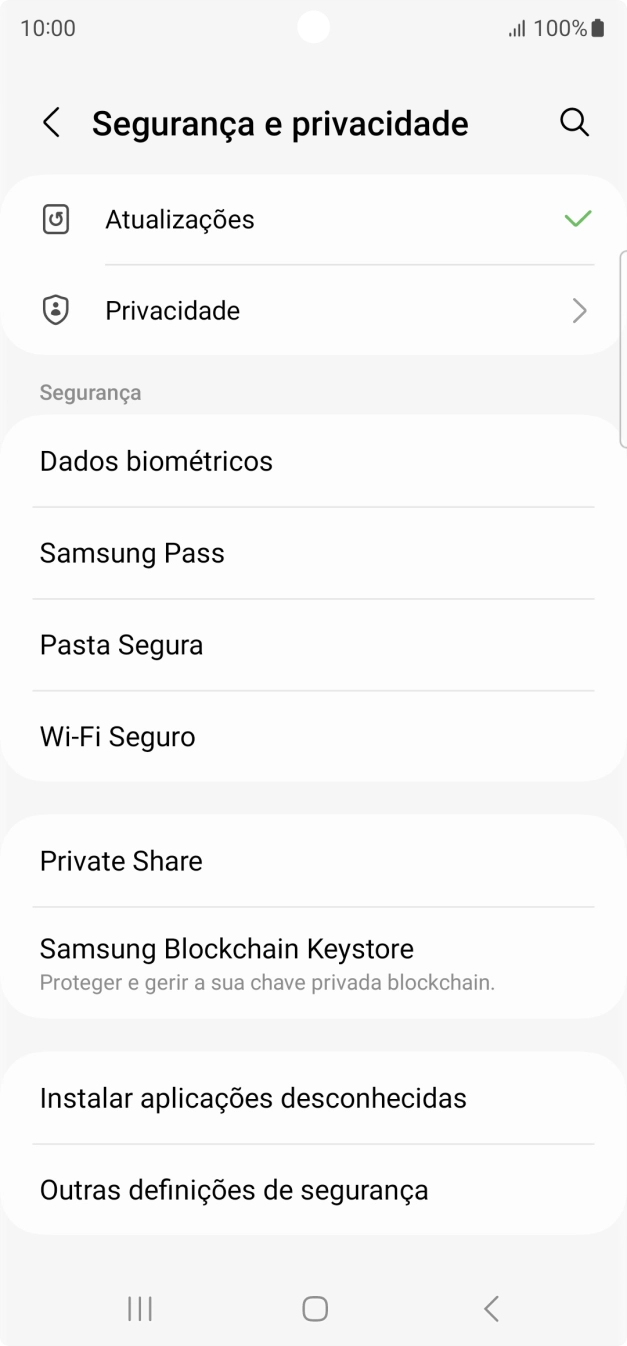Open Private Share
This screenshot has height=1346, width=627.
[313, 861]
